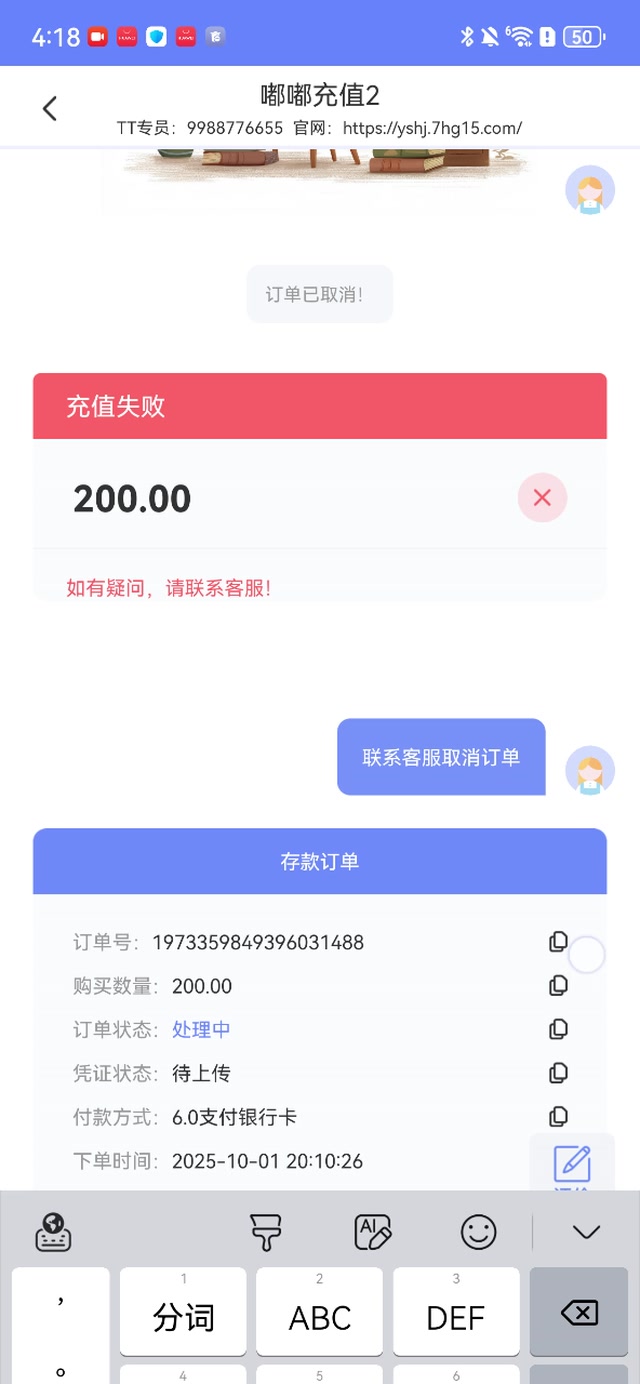Open the keyboard AI writing tool

[372, 1232]
